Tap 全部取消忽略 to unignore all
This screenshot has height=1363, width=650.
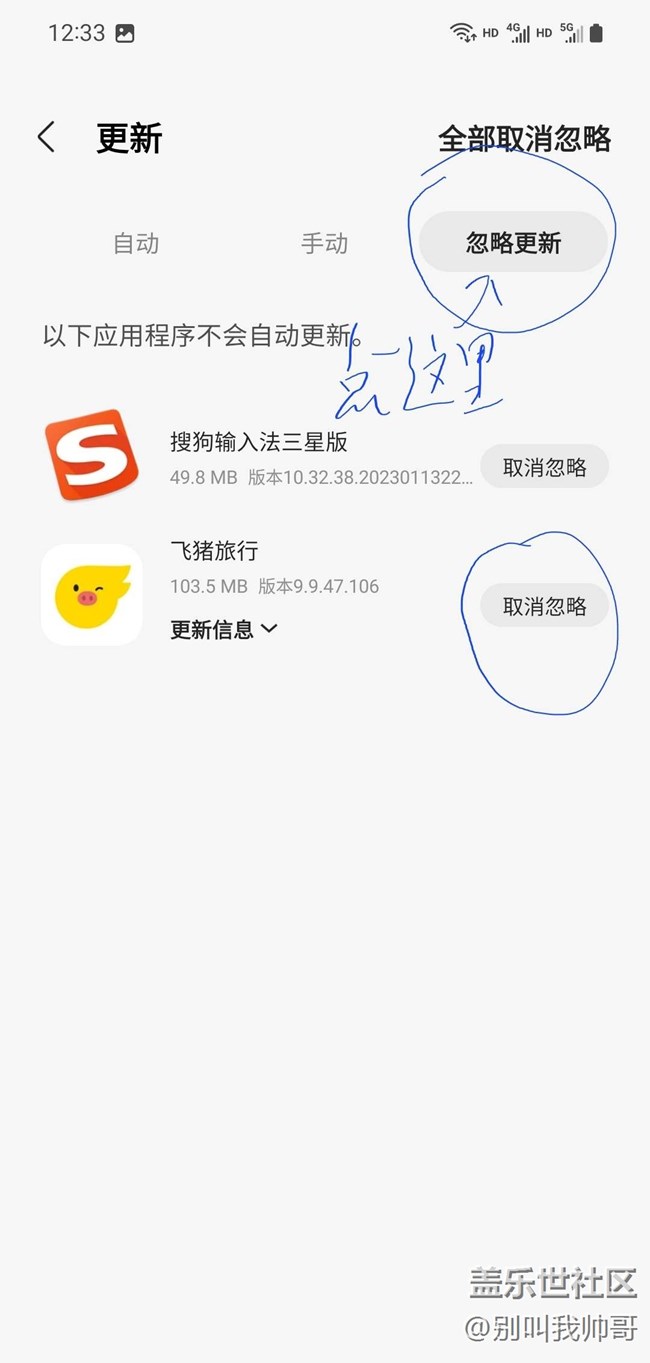tap(524, 139)
